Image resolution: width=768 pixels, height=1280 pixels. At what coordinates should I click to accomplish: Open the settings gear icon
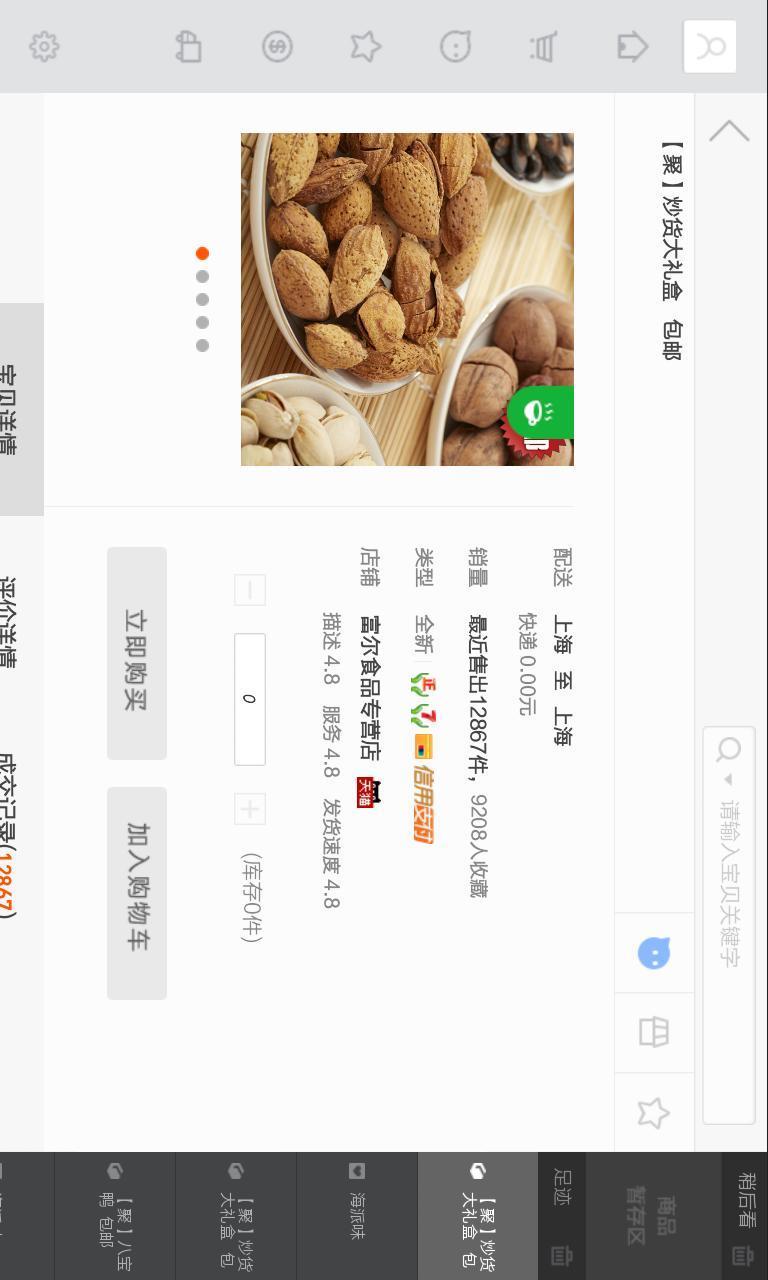(44, 46)
